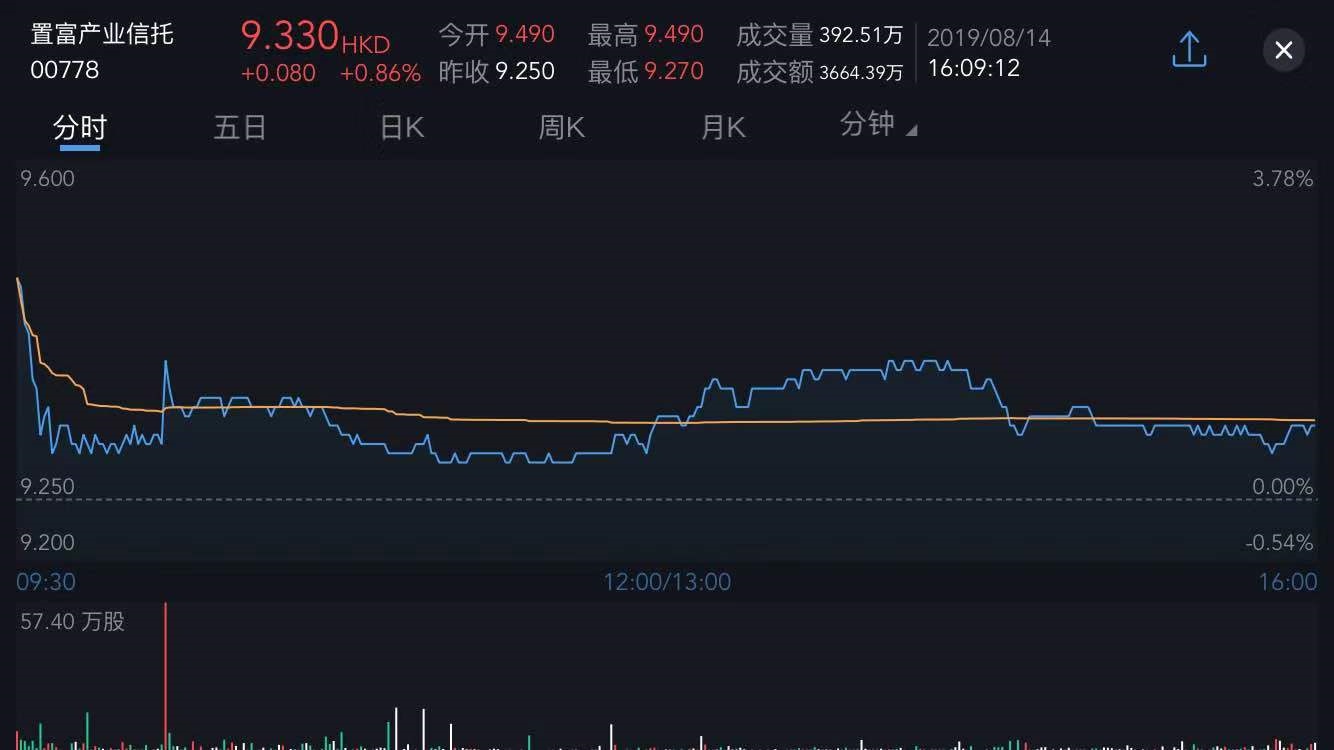Switch to the 五日 five-day tab
Image resolution: width=1334 pixels, height=750 pixels.
(x=240, y=128)
